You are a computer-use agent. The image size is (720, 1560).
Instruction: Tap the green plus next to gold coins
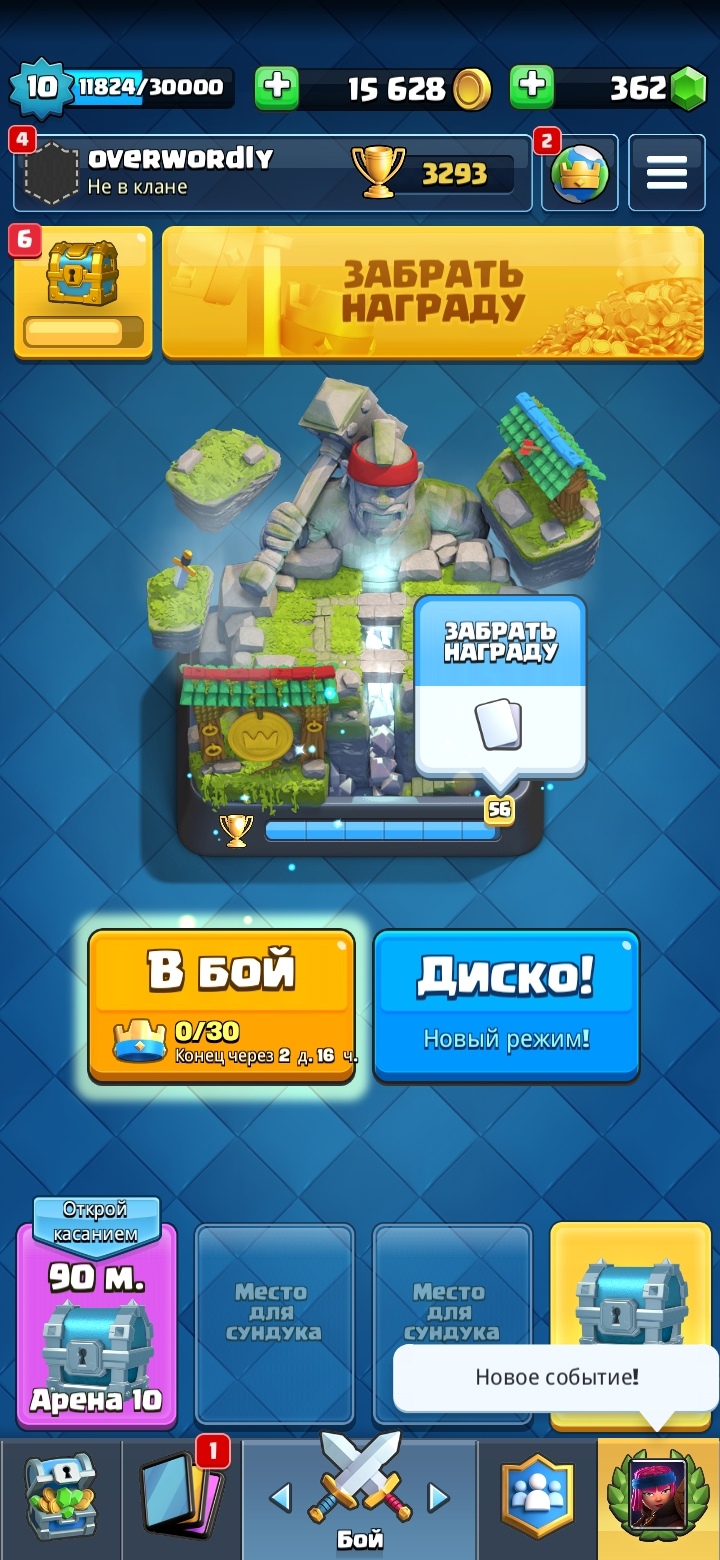(277, 88)
